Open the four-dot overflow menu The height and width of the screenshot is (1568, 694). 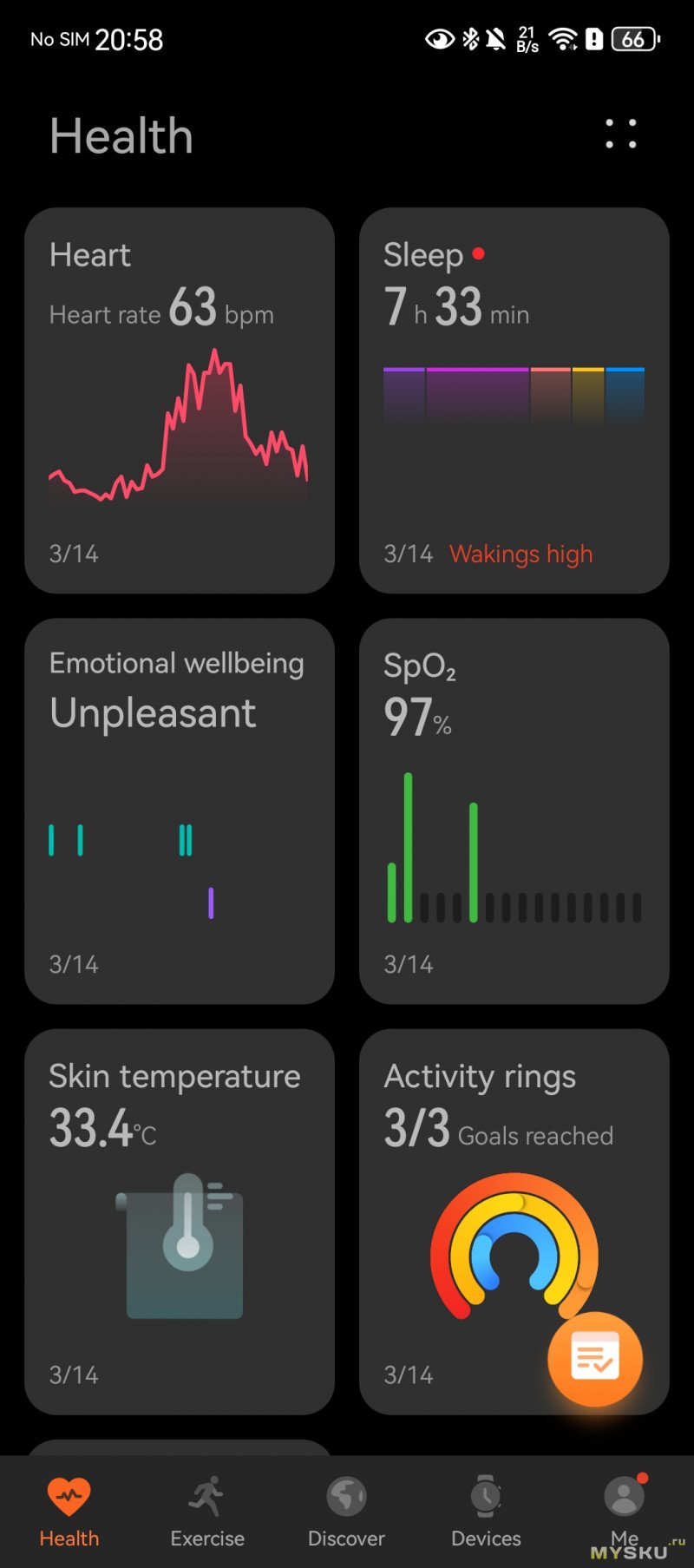point(620,134)
